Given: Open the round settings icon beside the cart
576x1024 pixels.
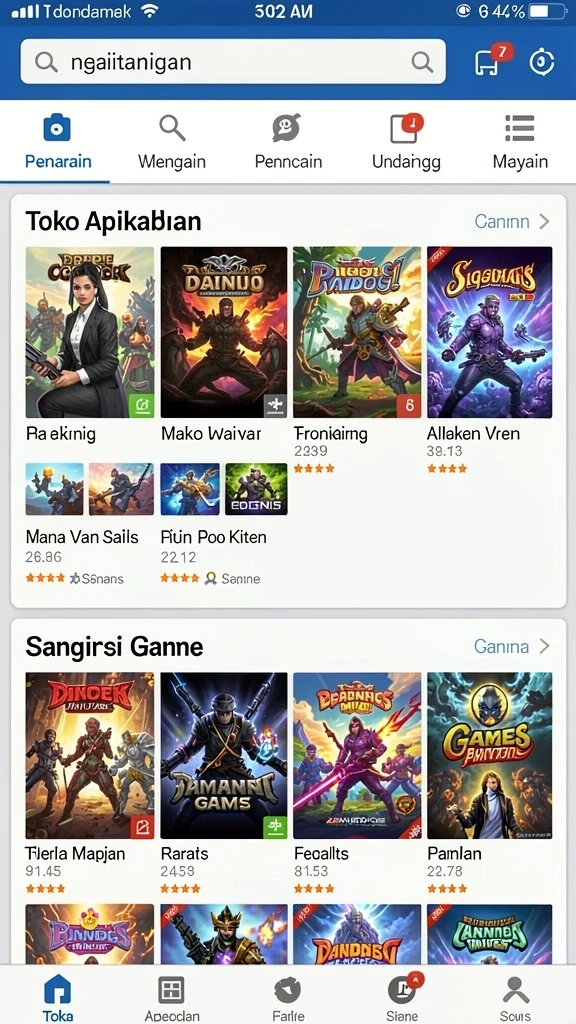Looking at the screenshot, I should tap(541, 62).
